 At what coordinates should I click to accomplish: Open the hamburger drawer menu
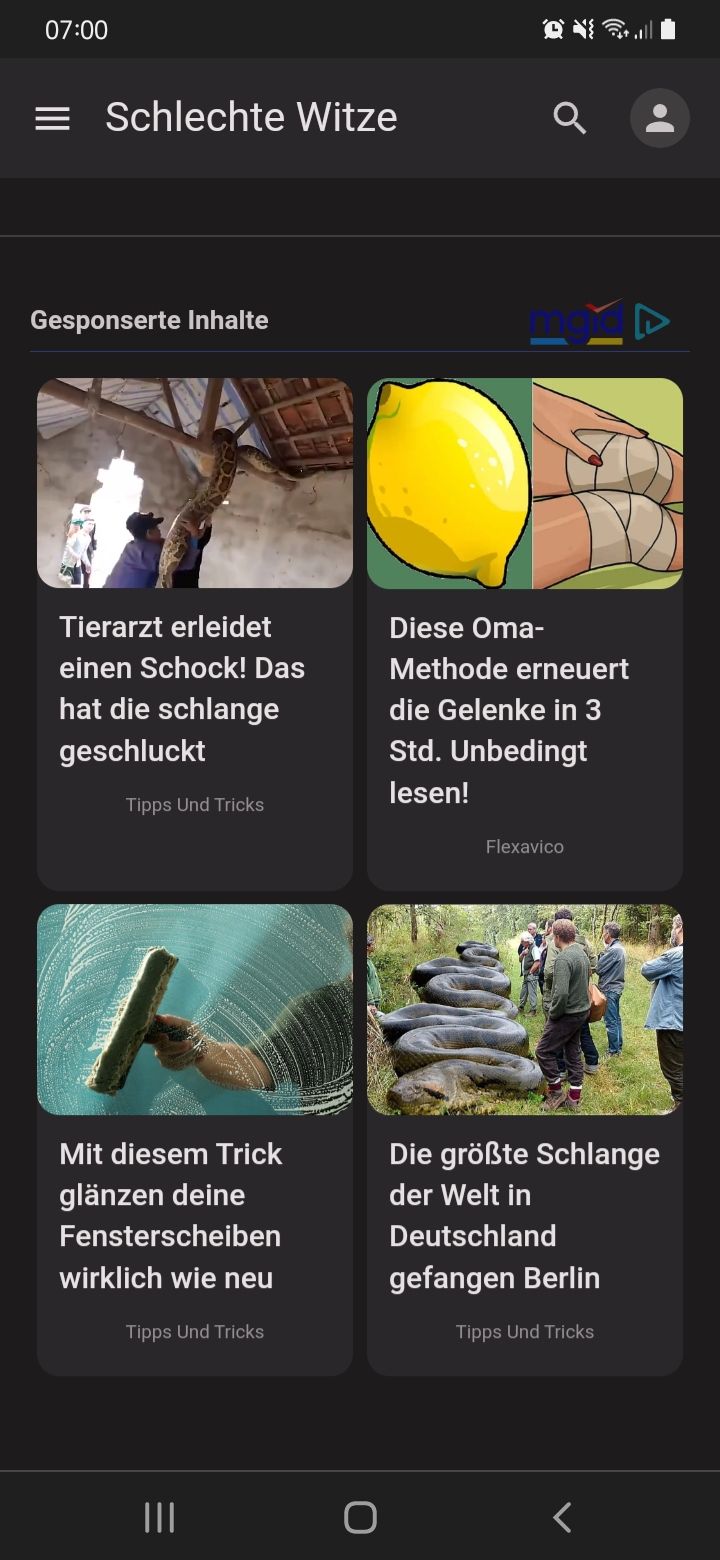53,119
